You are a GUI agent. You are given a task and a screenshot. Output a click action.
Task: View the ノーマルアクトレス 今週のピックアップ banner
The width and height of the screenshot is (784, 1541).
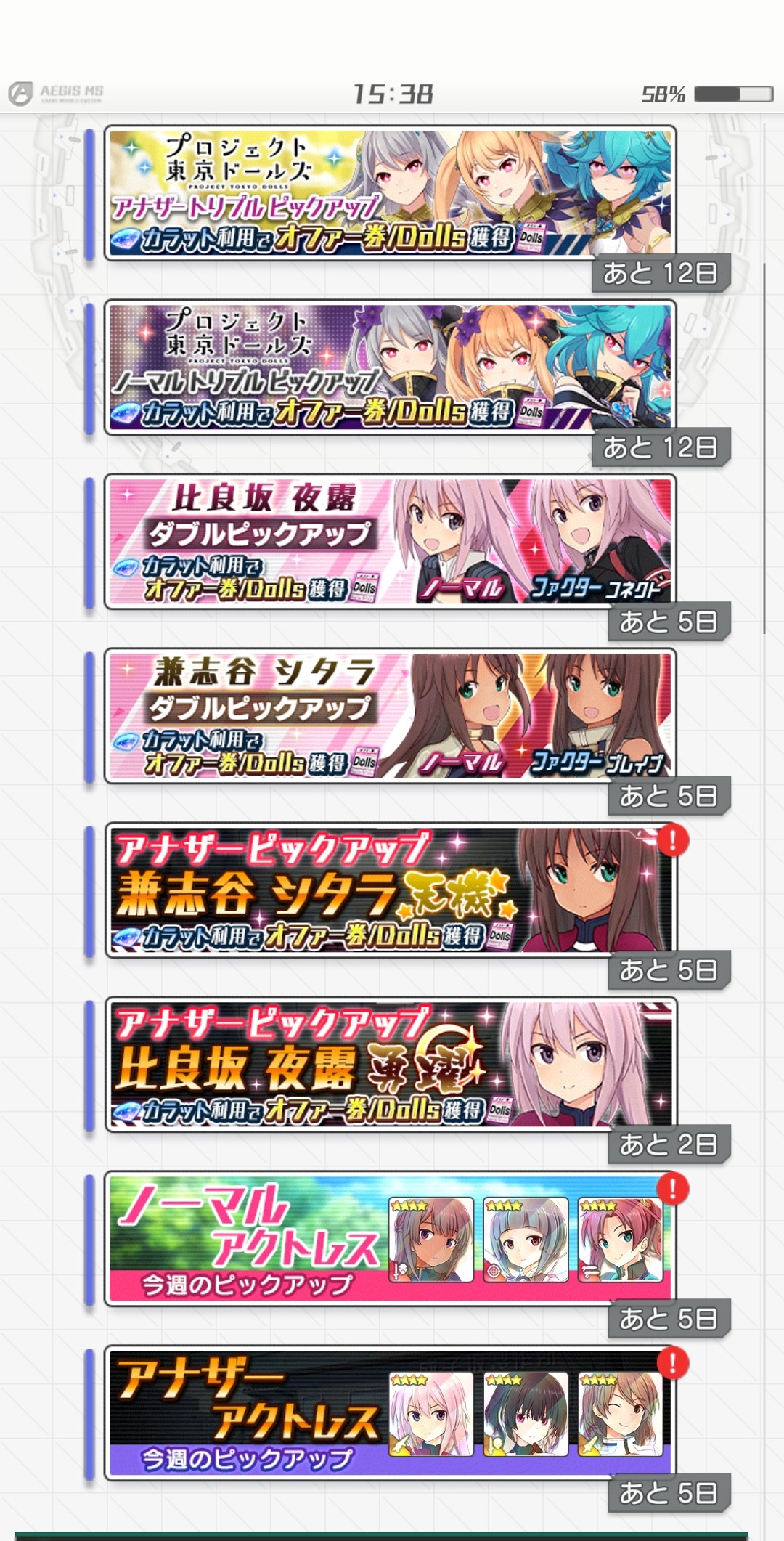pyautogui.click(x=391, y=1239)
